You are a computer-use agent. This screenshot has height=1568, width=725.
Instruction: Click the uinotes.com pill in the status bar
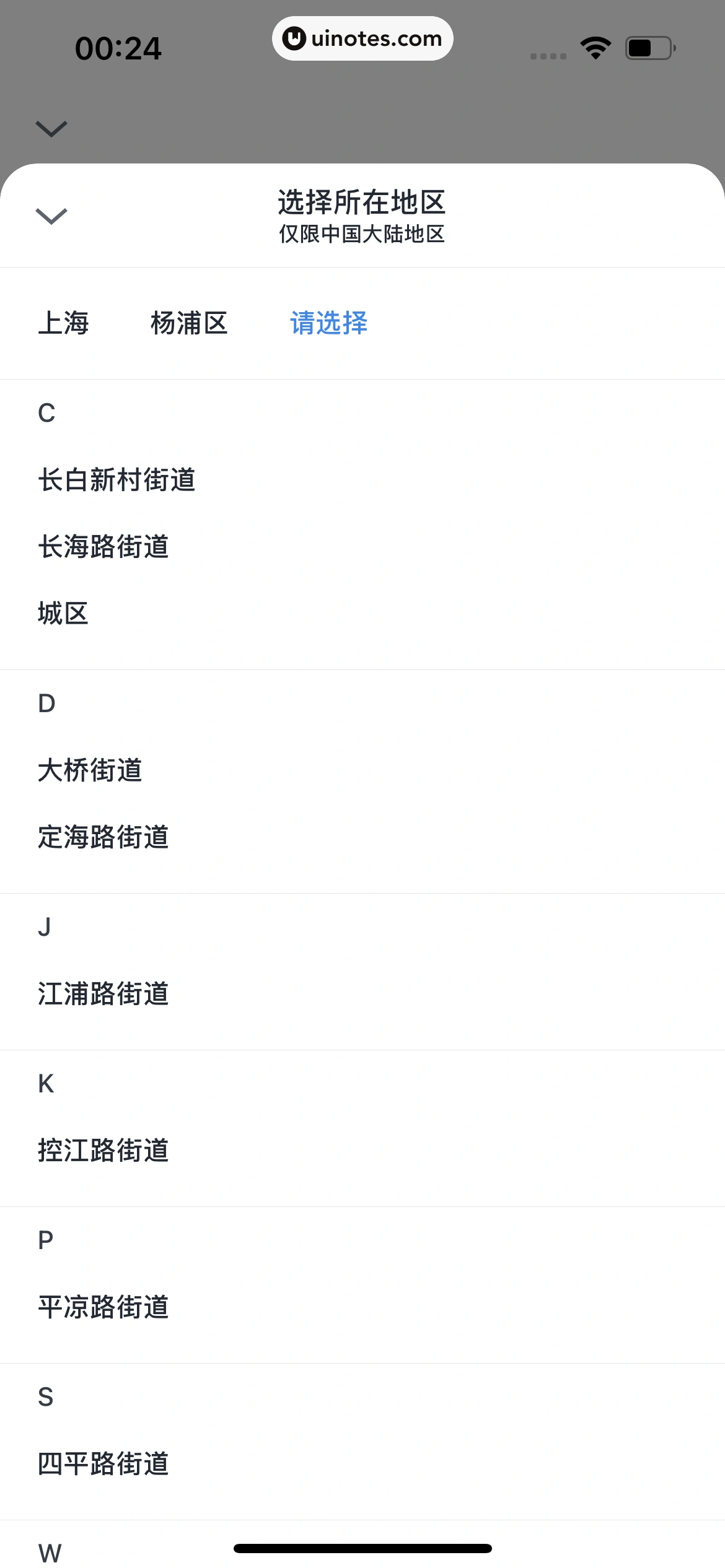[x=362, y=38]
